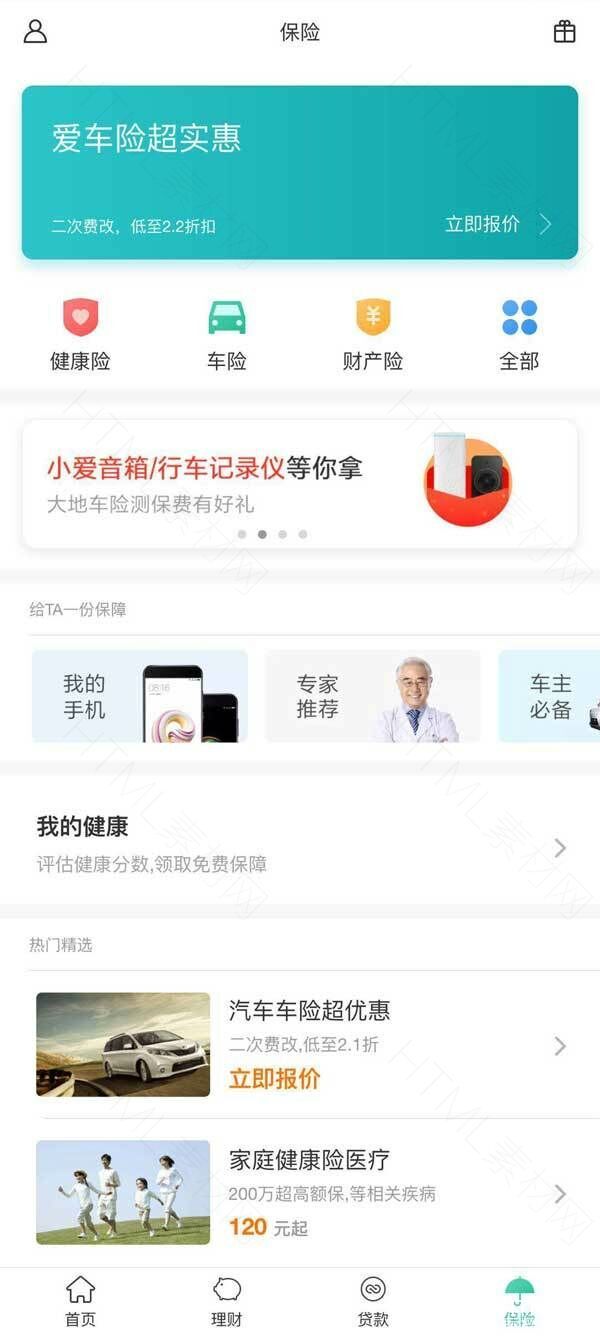Select the 保险 tab
Screen dimensions: 600x1341
click(x=519, y=1301)
